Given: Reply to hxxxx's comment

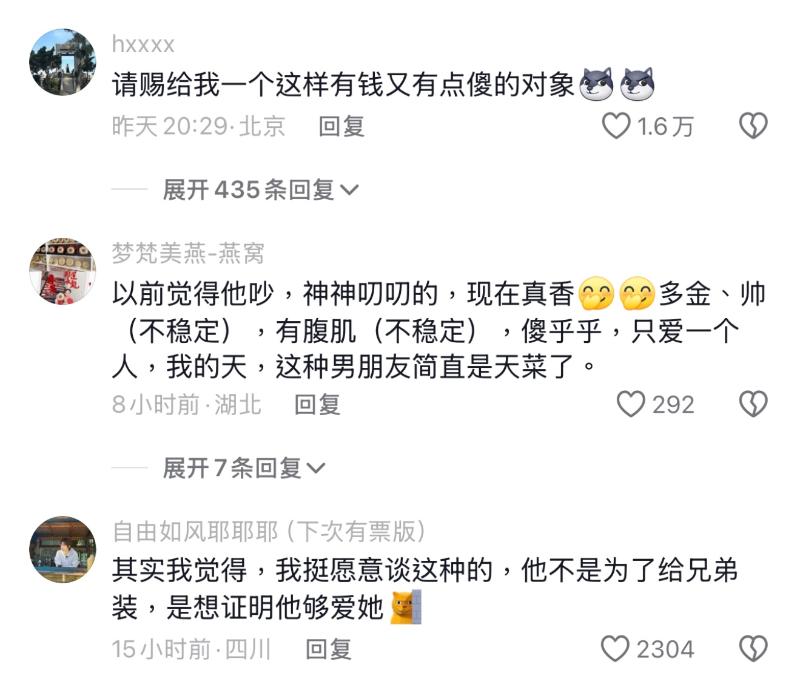Looking at the screenshot, I should click(342, 126).
